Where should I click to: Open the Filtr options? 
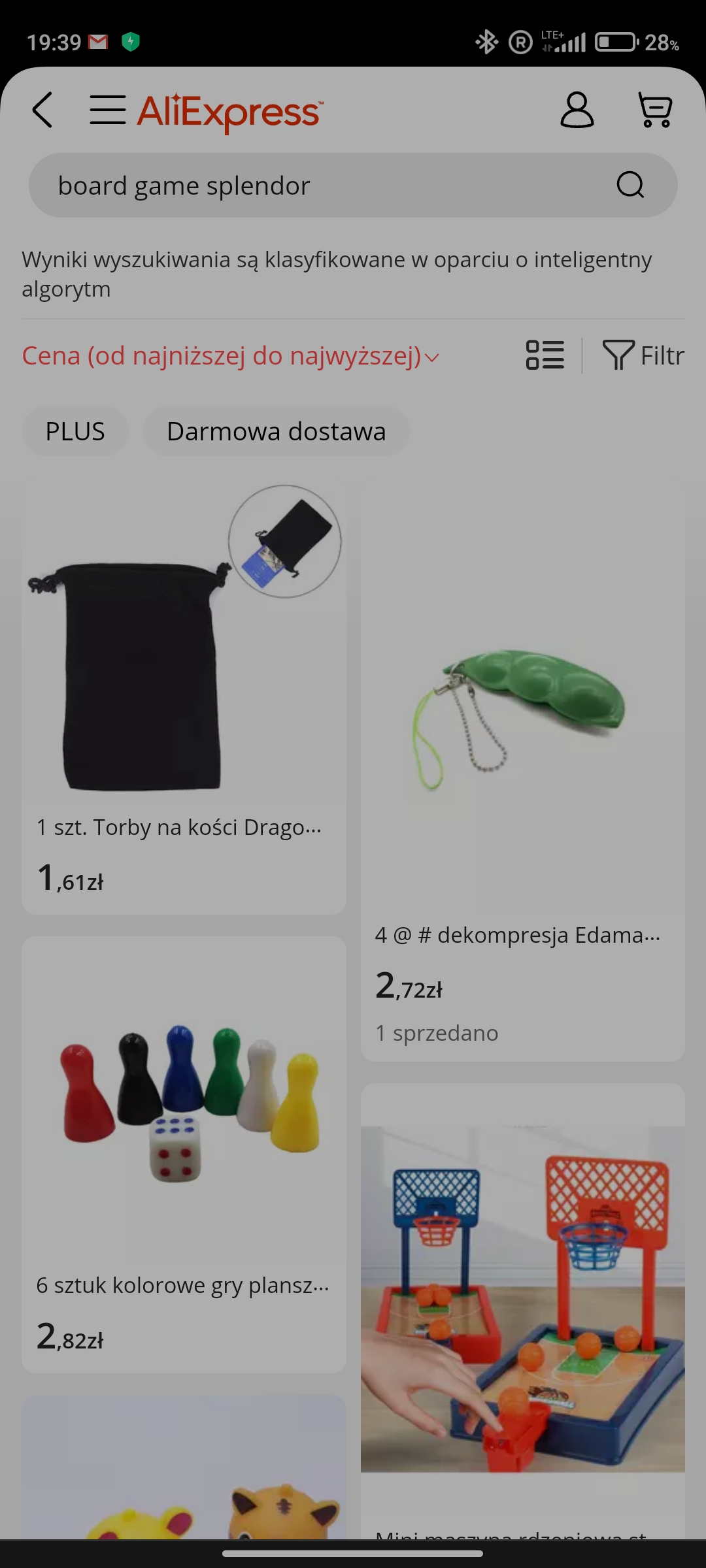click(643, 355)
